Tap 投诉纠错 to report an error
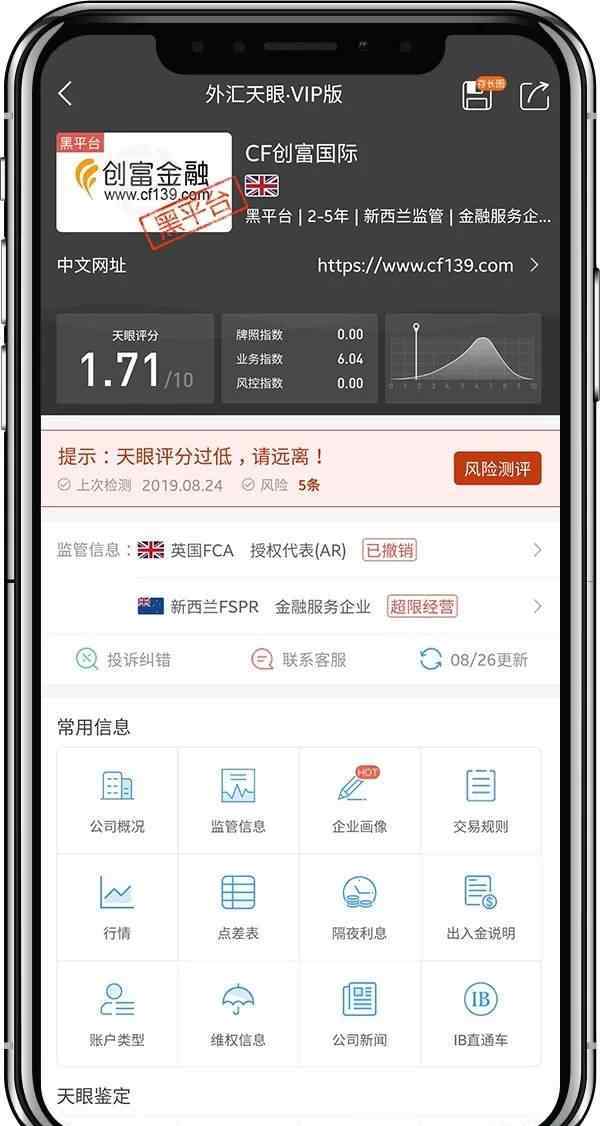 coord(123,660)
